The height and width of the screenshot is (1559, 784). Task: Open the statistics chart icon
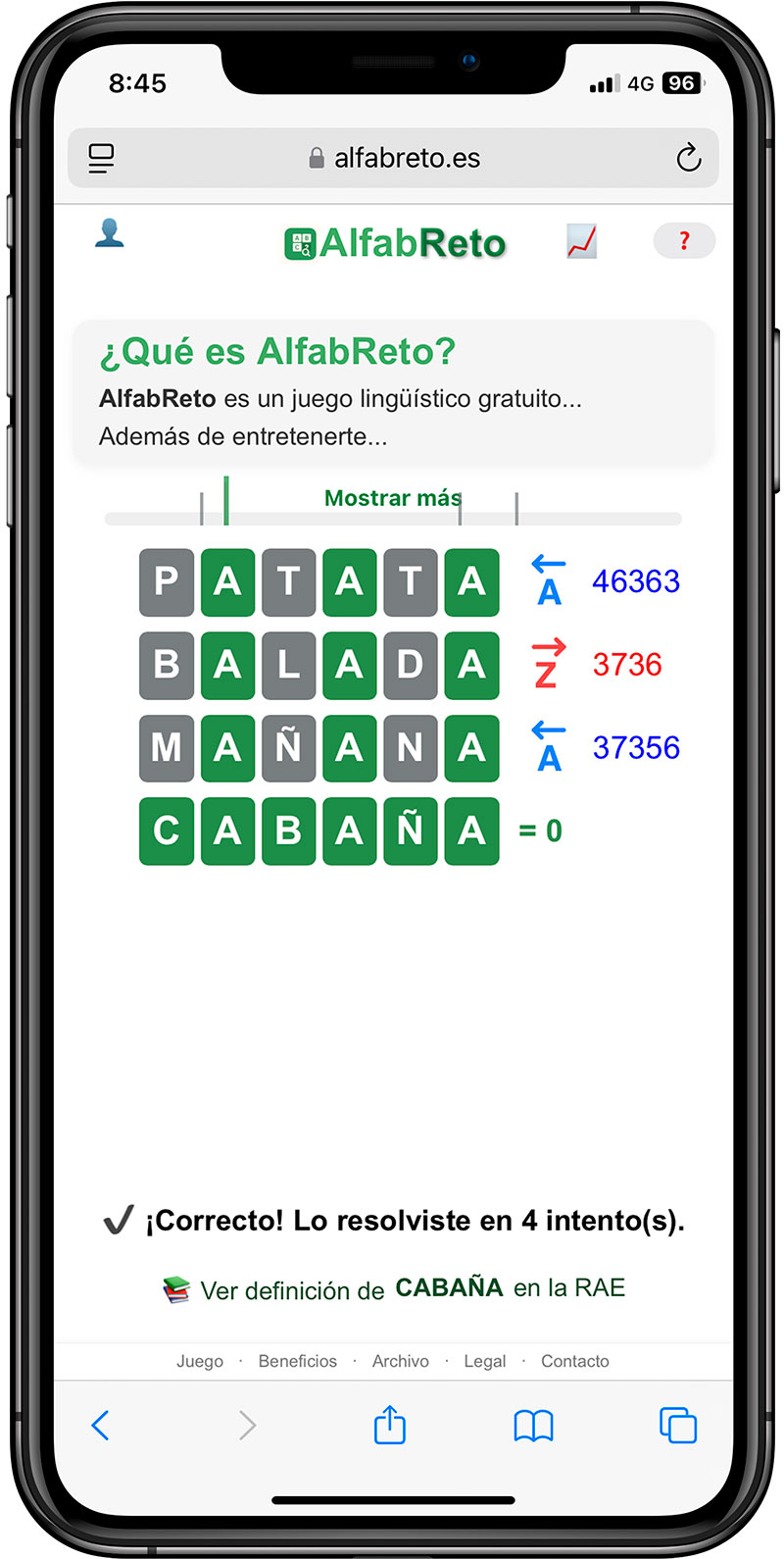point(582,241)
